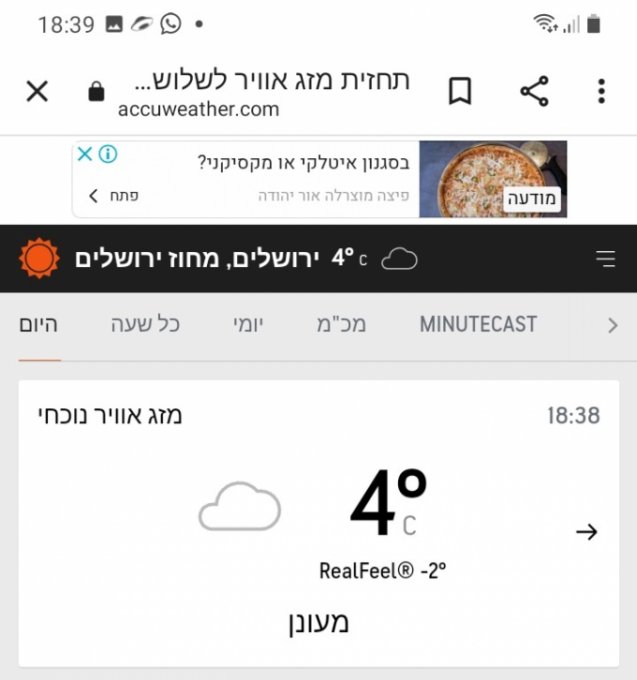Switch to the כל שעה tab
Screen dimensions: 637x680
tap(145, 324)
